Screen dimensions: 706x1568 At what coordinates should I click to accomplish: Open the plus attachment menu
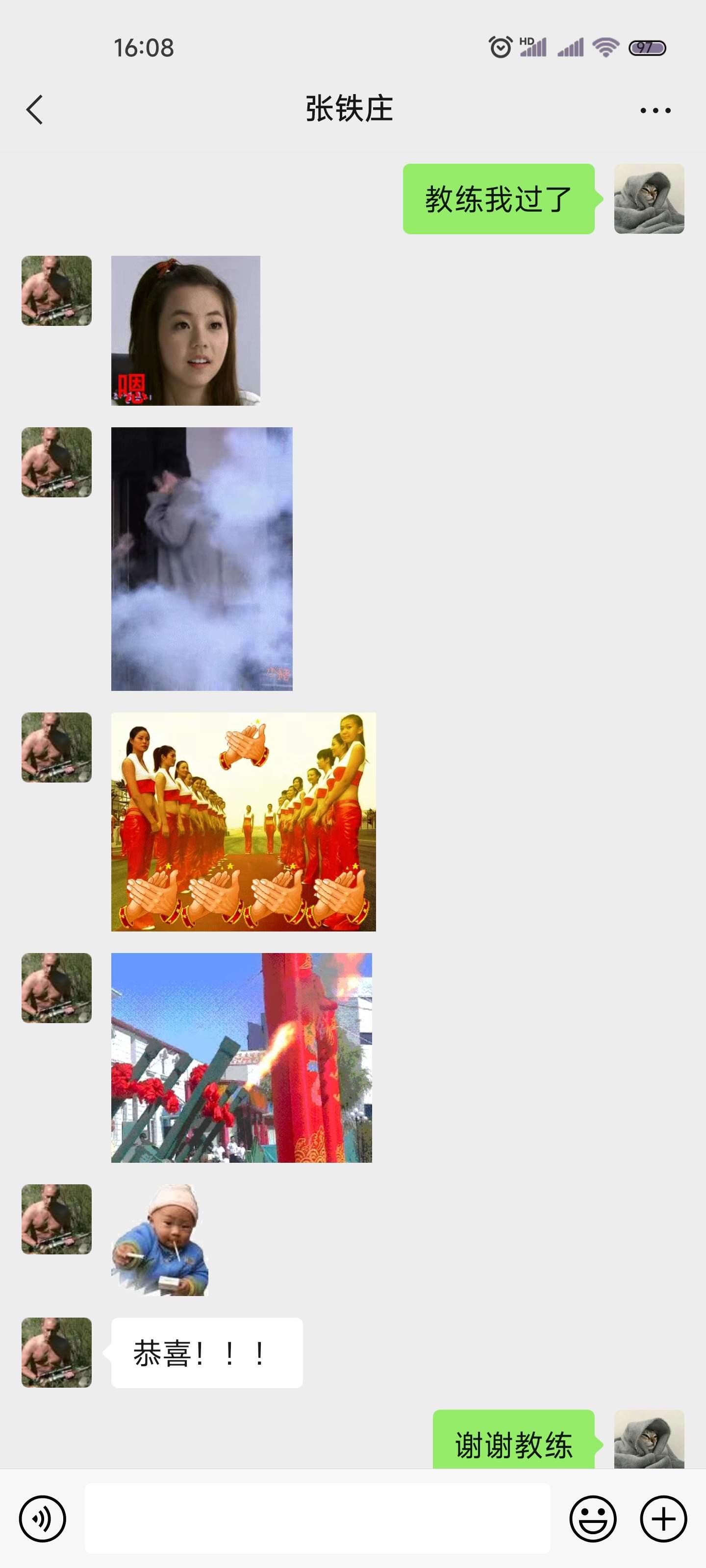pos(663,1519)
